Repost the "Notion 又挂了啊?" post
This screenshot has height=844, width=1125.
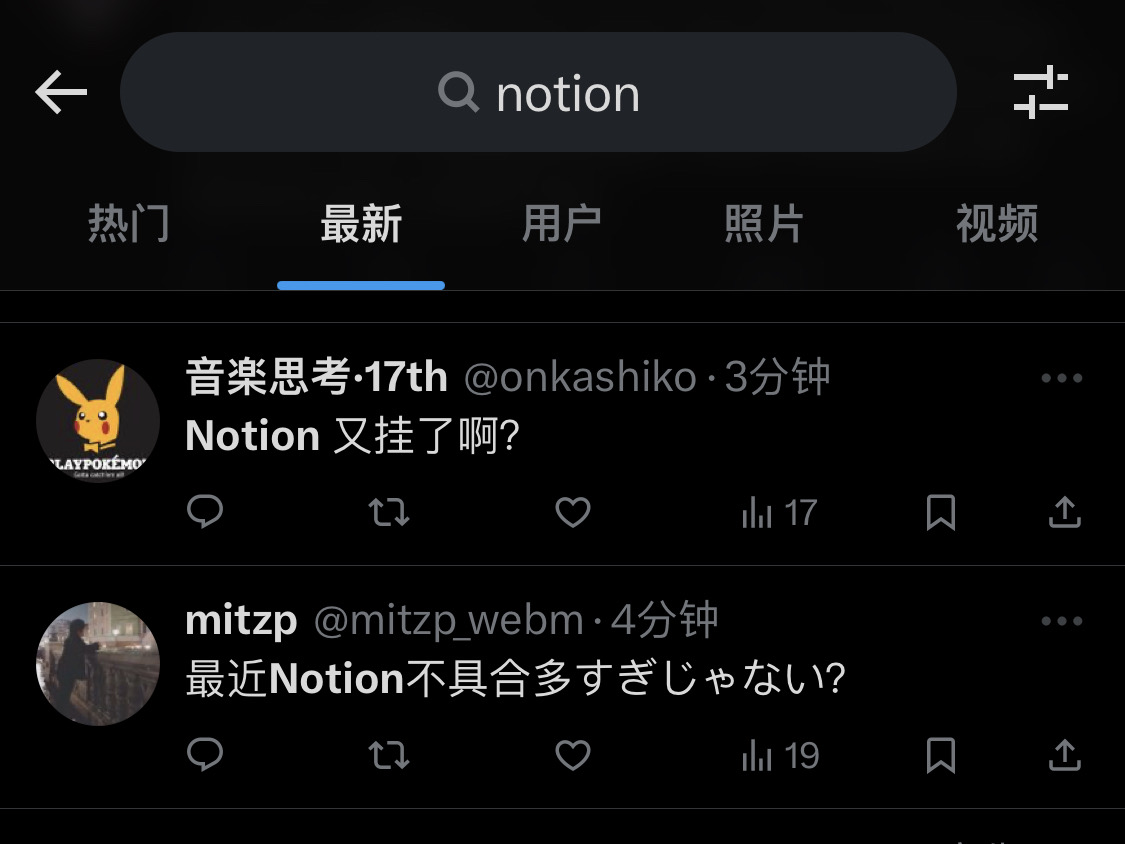(389, 513)
